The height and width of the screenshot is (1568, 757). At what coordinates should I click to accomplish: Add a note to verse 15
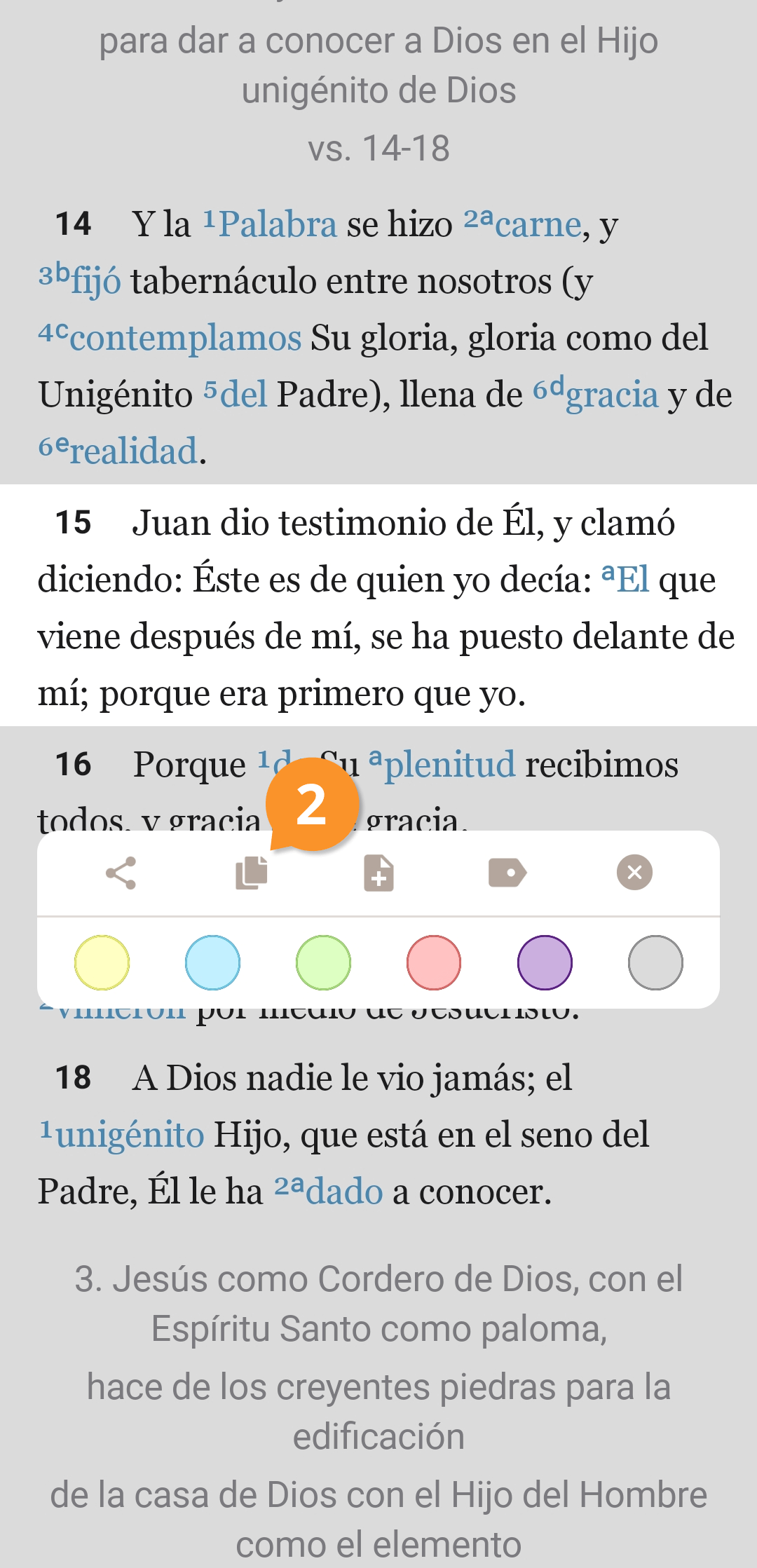pos(378,873)
